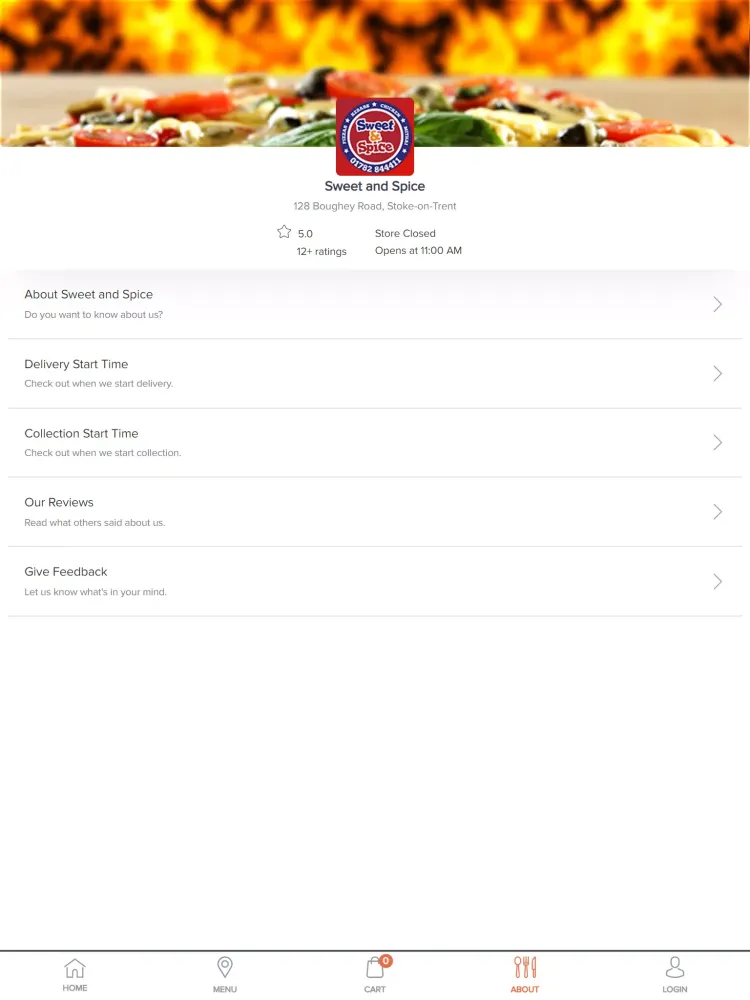Screen dimensions: 750x1000
Task: Go to the Menu tab
Action: coord(225,974)
